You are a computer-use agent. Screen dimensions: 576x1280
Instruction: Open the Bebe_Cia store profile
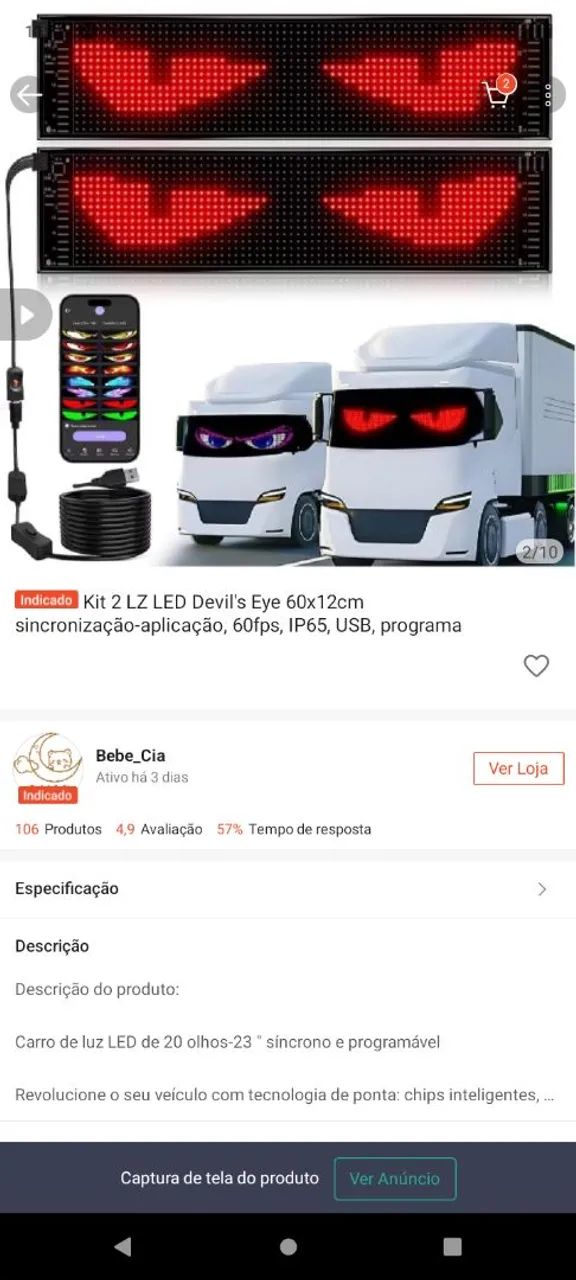[130, 756]
